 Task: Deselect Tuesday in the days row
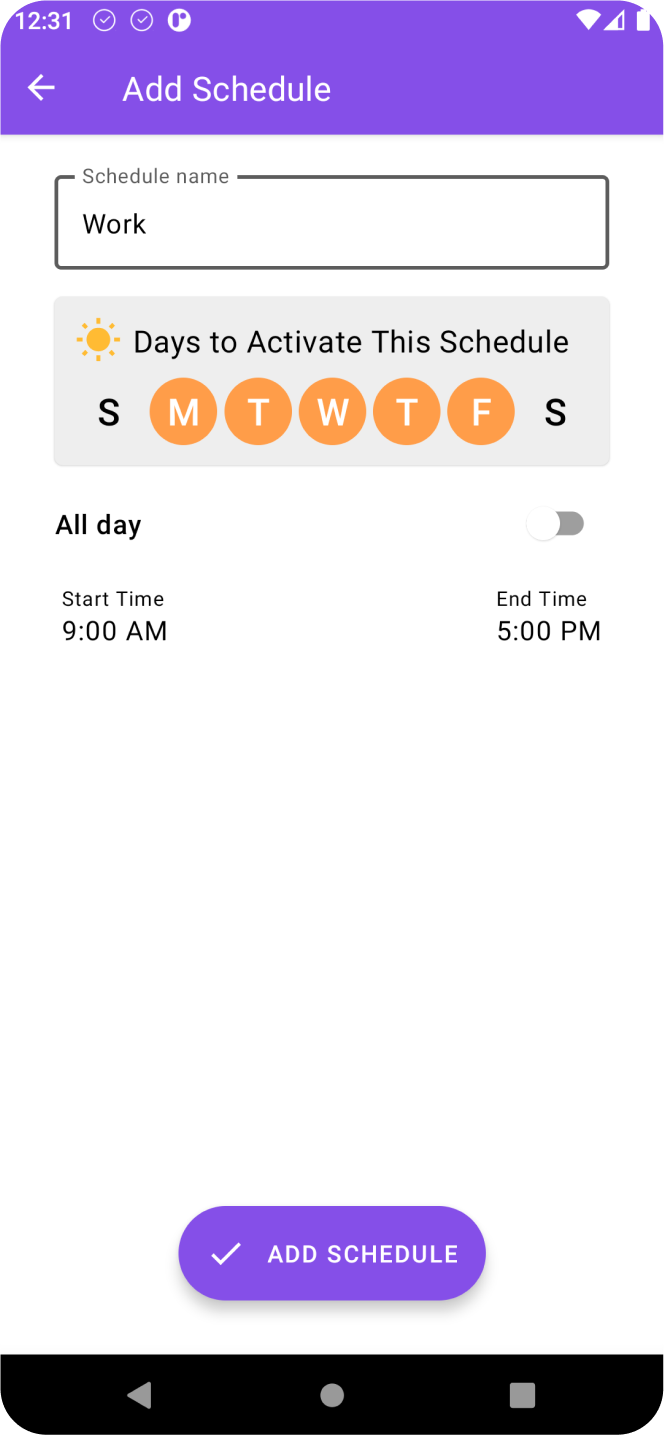(x=258, y=411)
